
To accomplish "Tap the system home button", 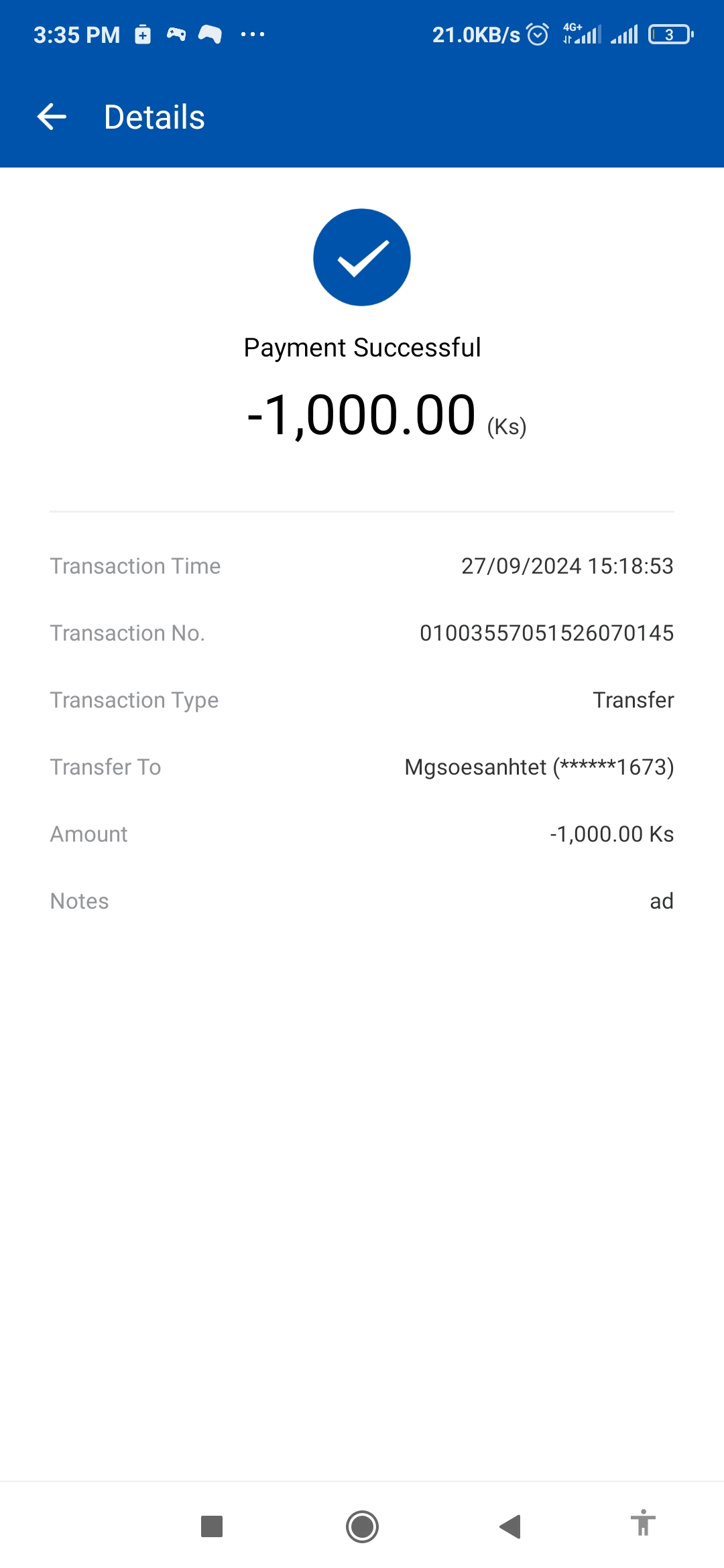I will point(362,1526).
